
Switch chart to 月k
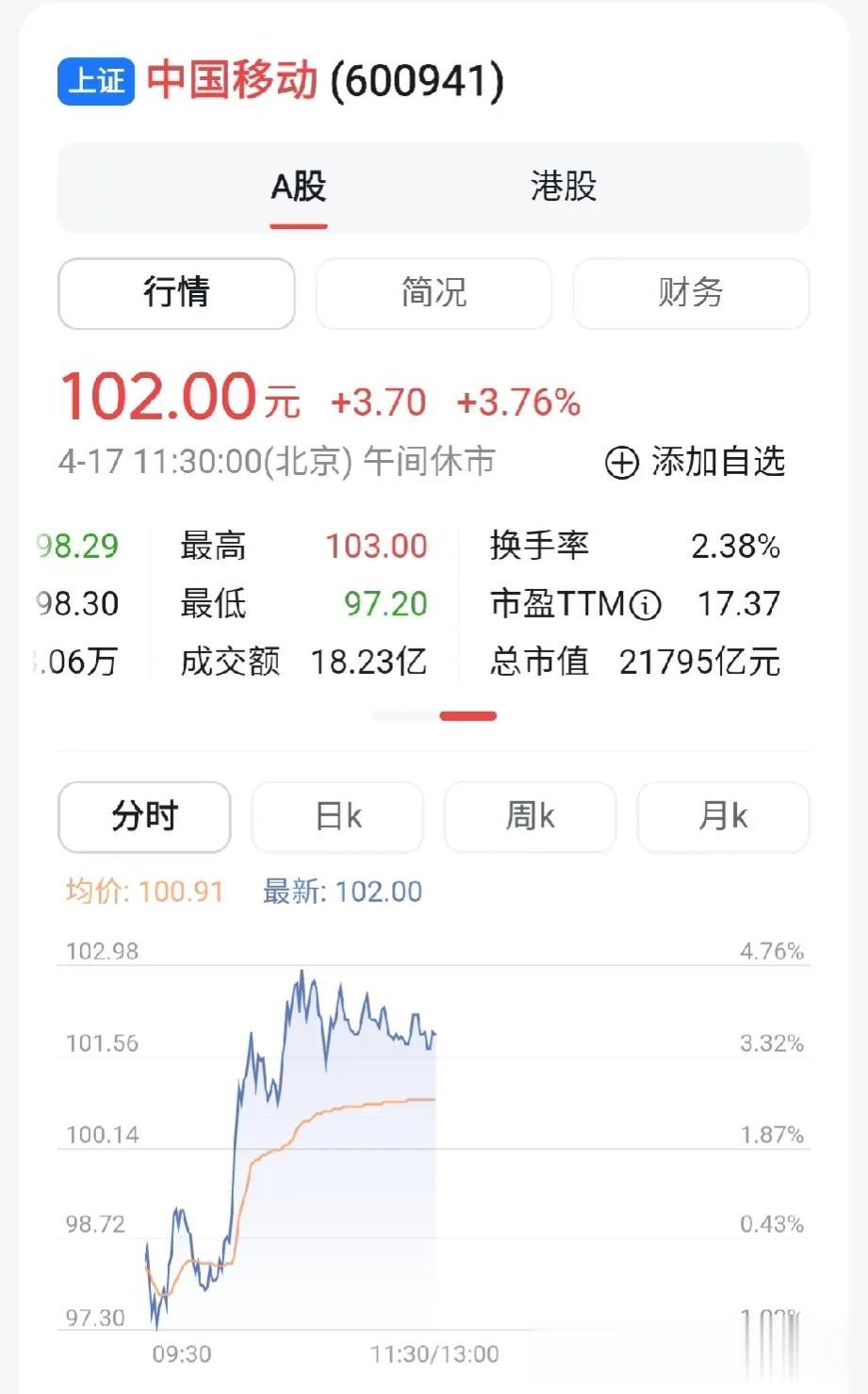pos(723,816)
